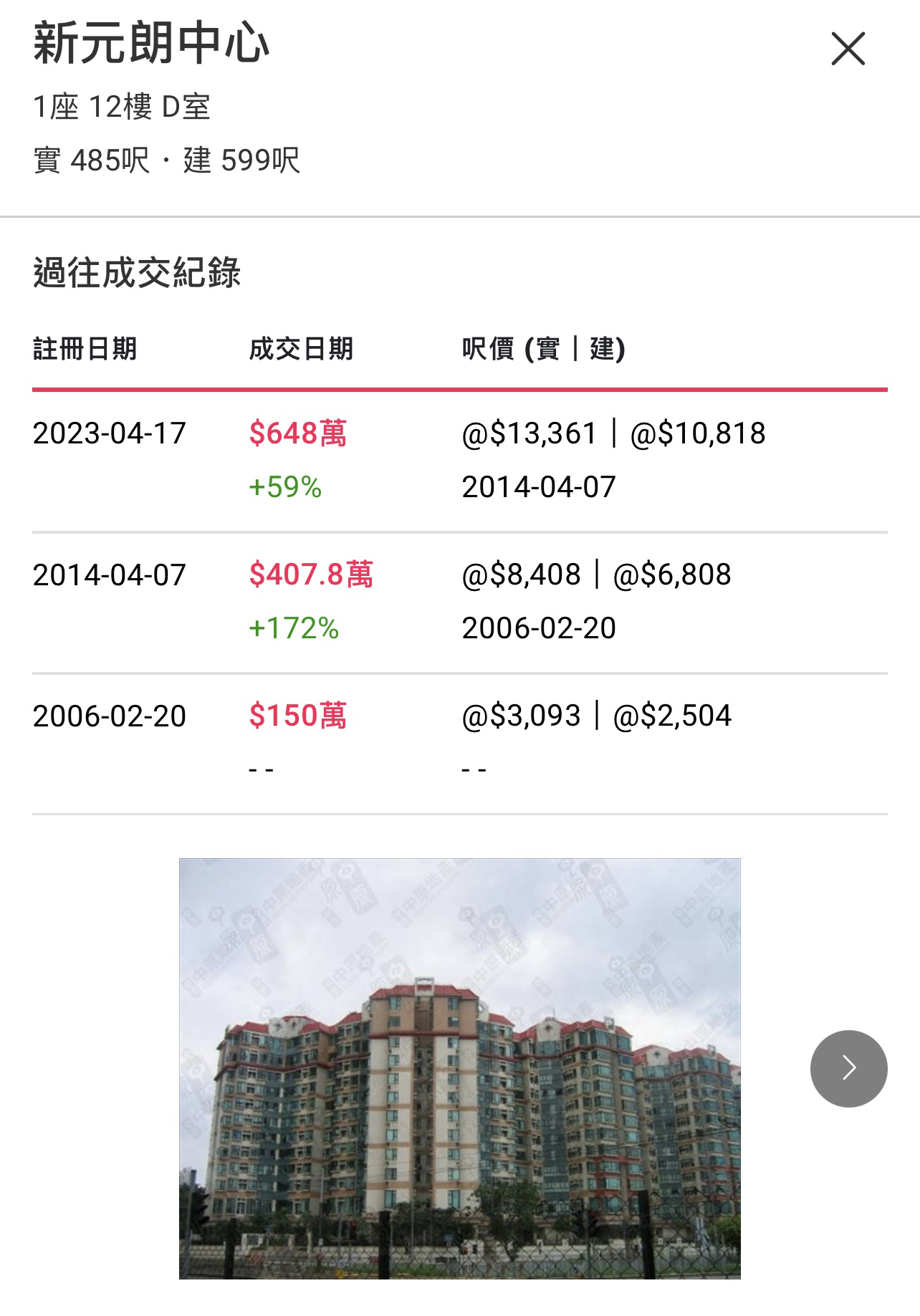Click the 2014-04-07 registration date
Viewport: 920px width, 1316px height.
[x=109, y=573]
